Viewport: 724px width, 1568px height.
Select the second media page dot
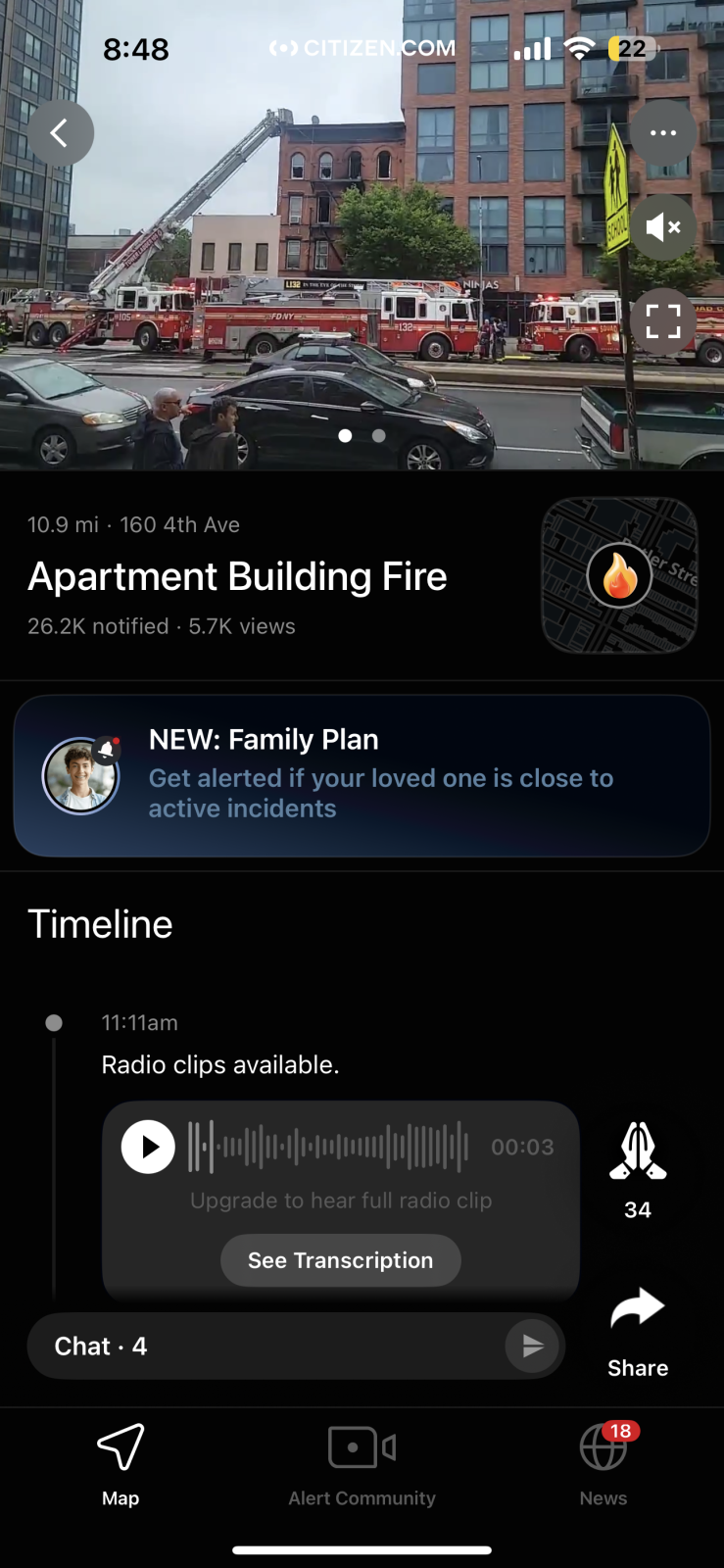(379, 435)
